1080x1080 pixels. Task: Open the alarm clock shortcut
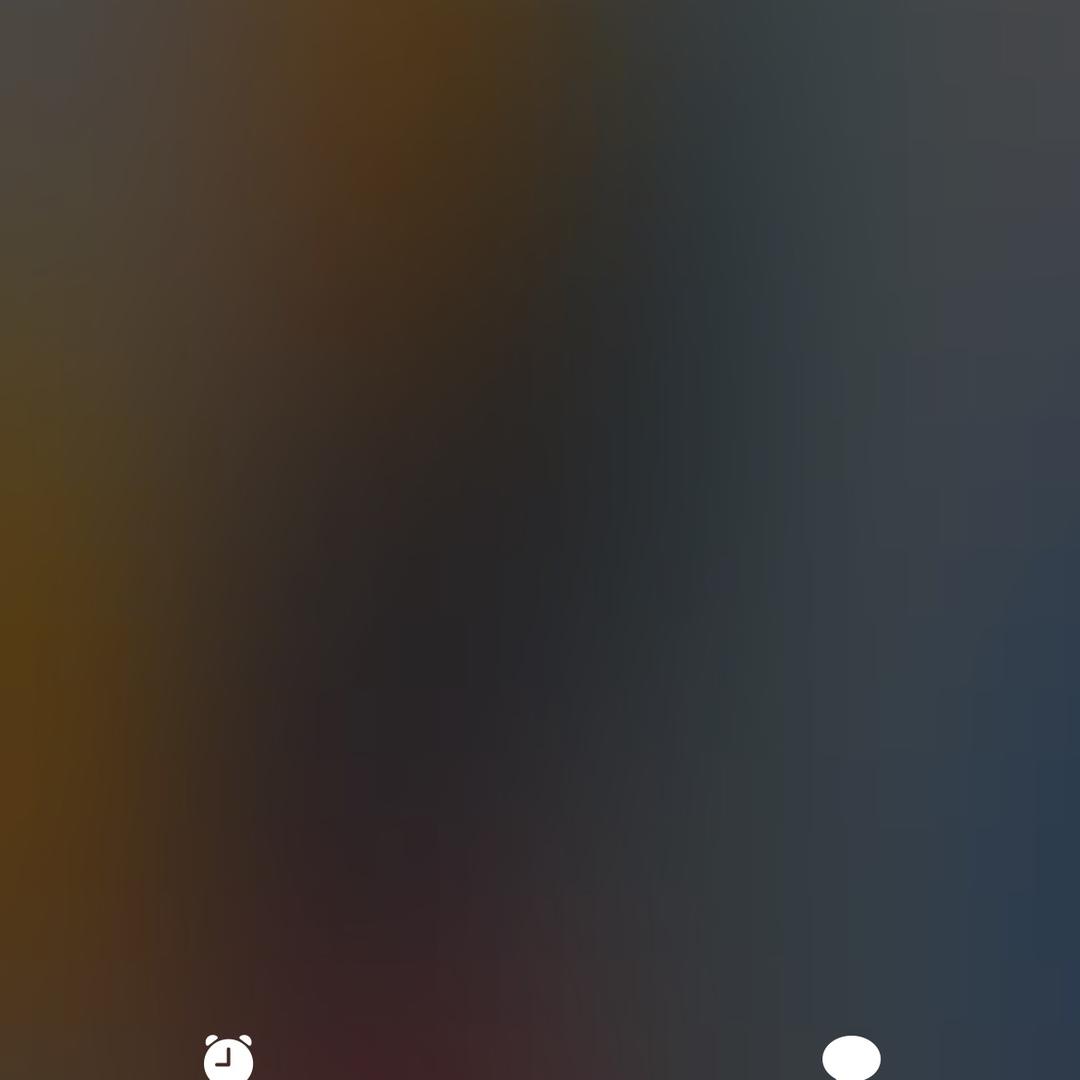point(228,1058)
